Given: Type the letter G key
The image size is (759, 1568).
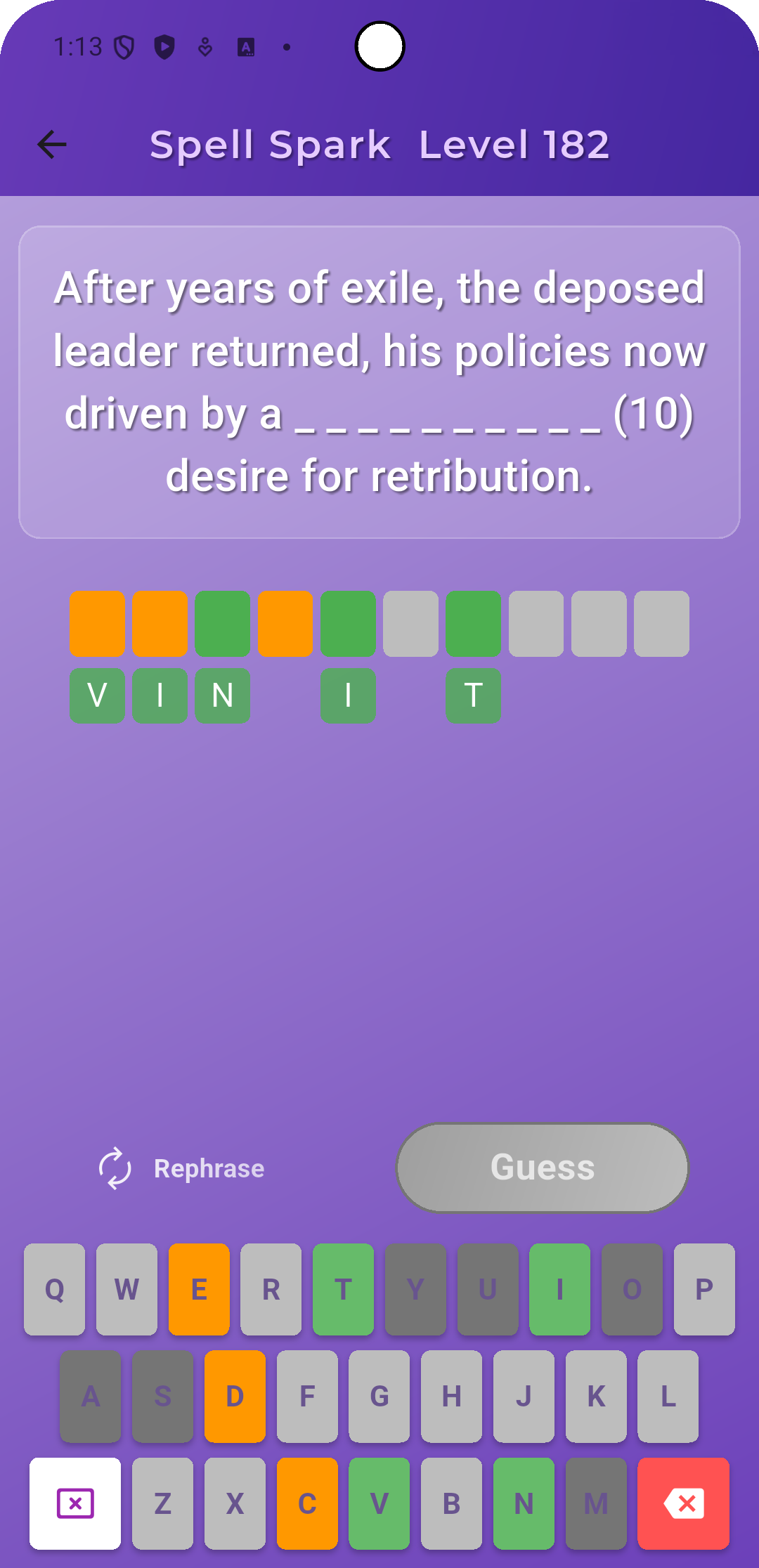Looking at the screenshot, I should (x=379, y=1396).
